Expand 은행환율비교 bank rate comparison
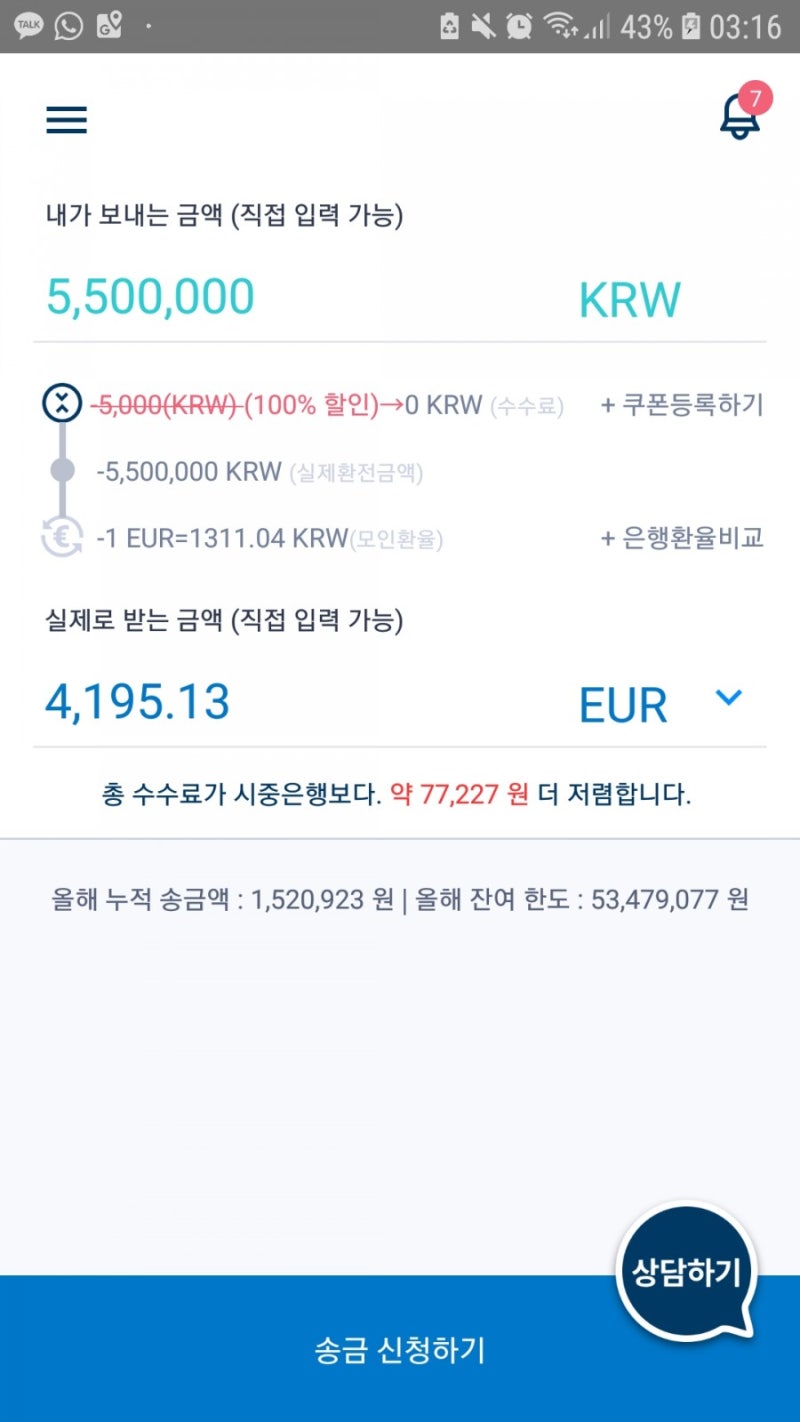 pos(683,537)
